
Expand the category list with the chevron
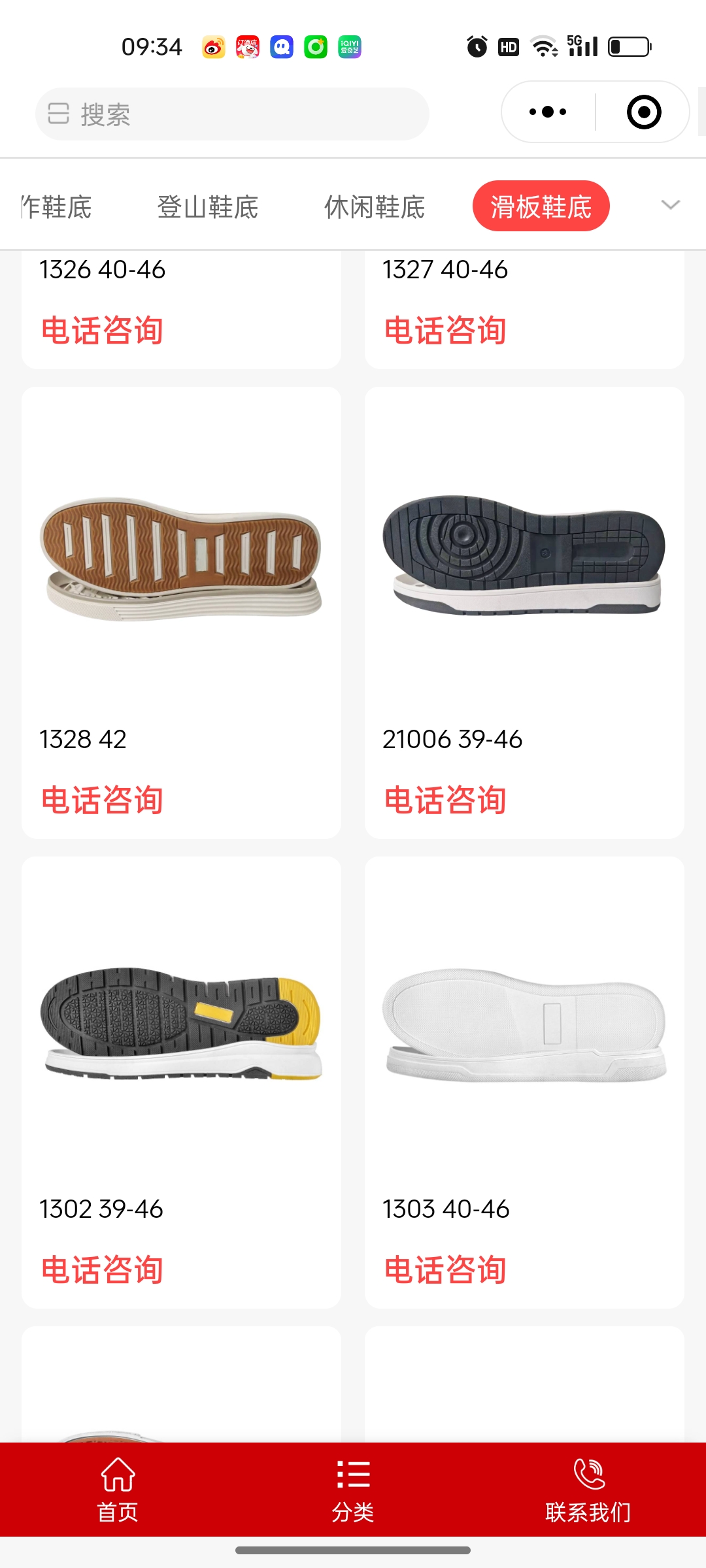(x=670, y=205)
